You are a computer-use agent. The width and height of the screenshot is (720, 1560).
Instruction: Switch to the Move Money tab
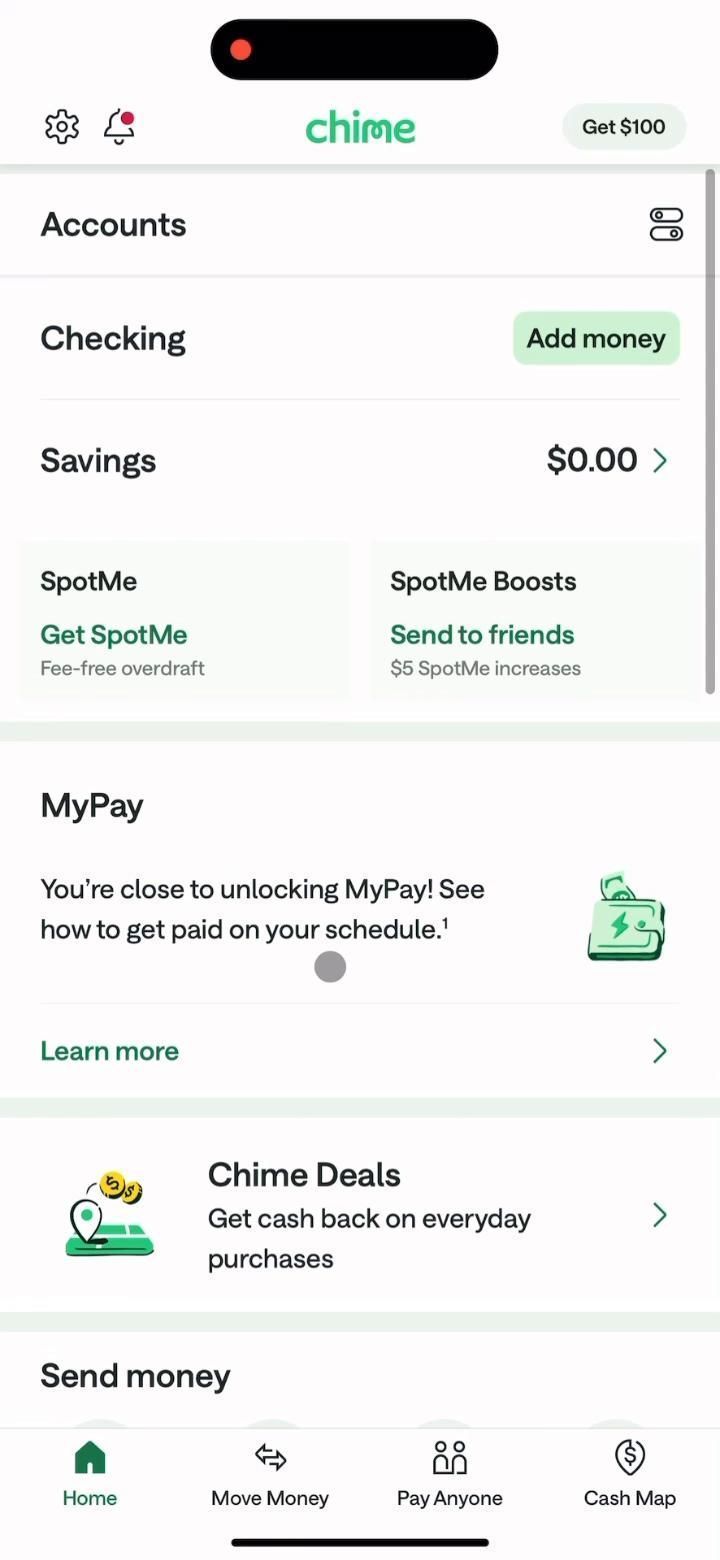[270, 1474]
